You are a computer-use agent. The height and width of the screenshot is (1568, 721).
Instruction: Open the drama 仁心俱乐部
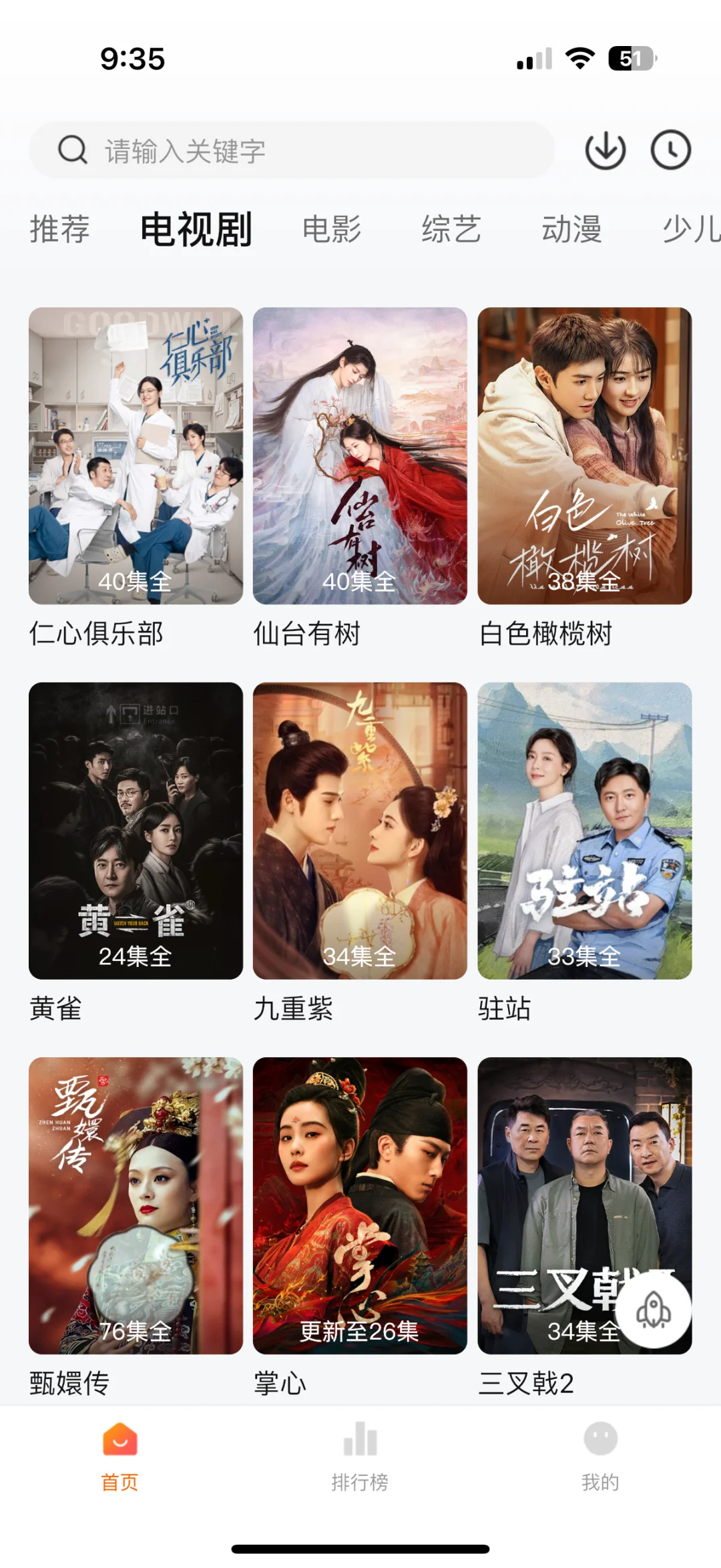[x=136, y=455]
